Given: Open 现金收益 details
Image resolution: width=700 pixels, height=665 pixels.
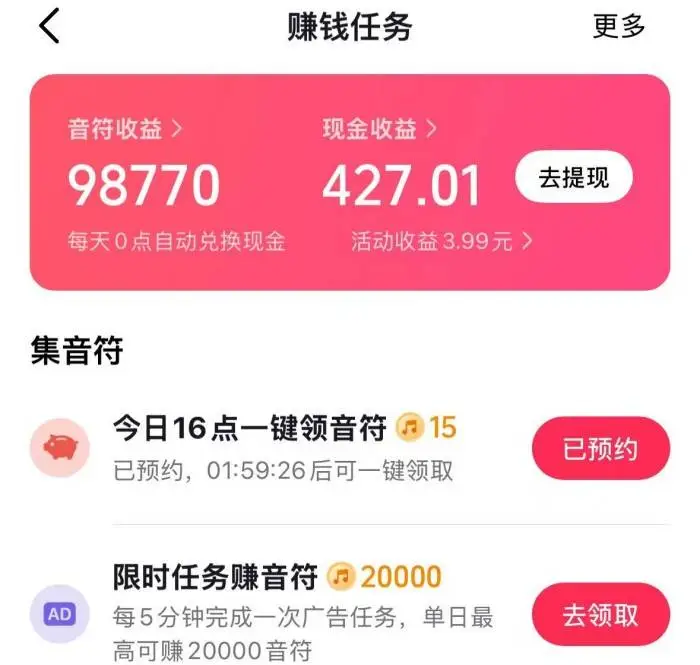Looking at the screenshot, I should click(x=379, y=129).
